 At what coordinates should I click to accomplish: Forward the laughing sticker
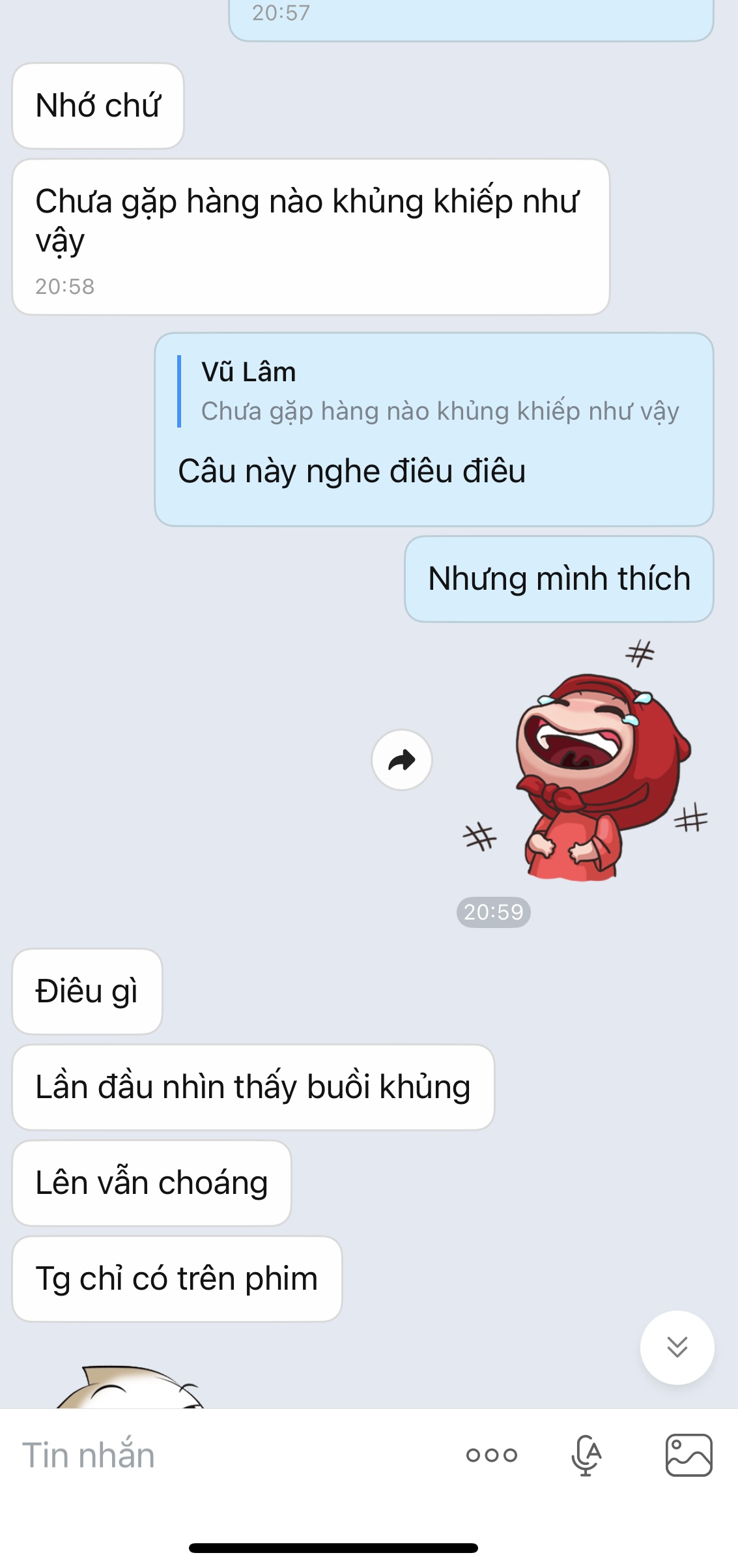402,760
